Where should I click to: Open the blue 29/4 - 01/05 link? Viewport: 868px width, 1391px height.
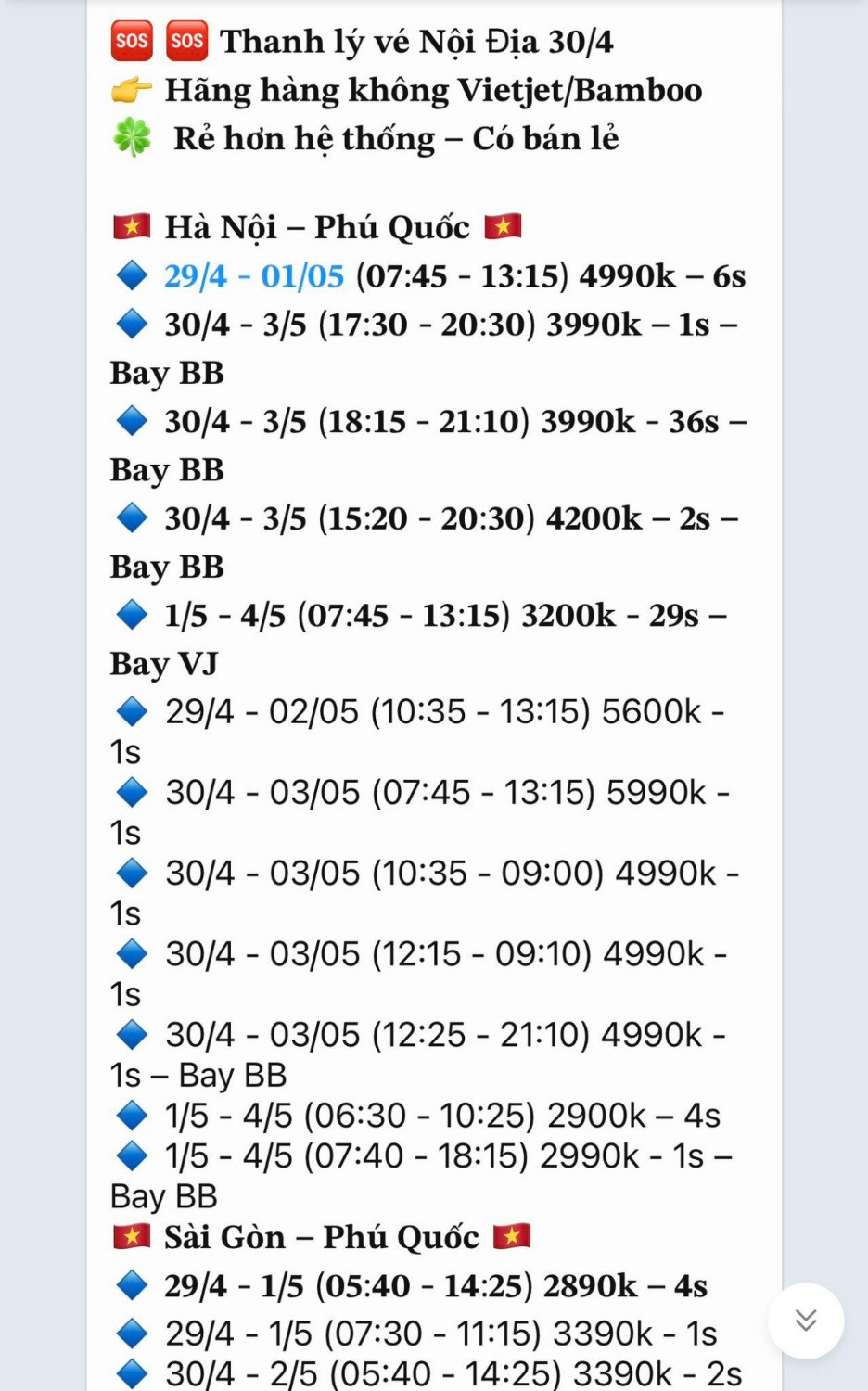(x=254, y=276)
